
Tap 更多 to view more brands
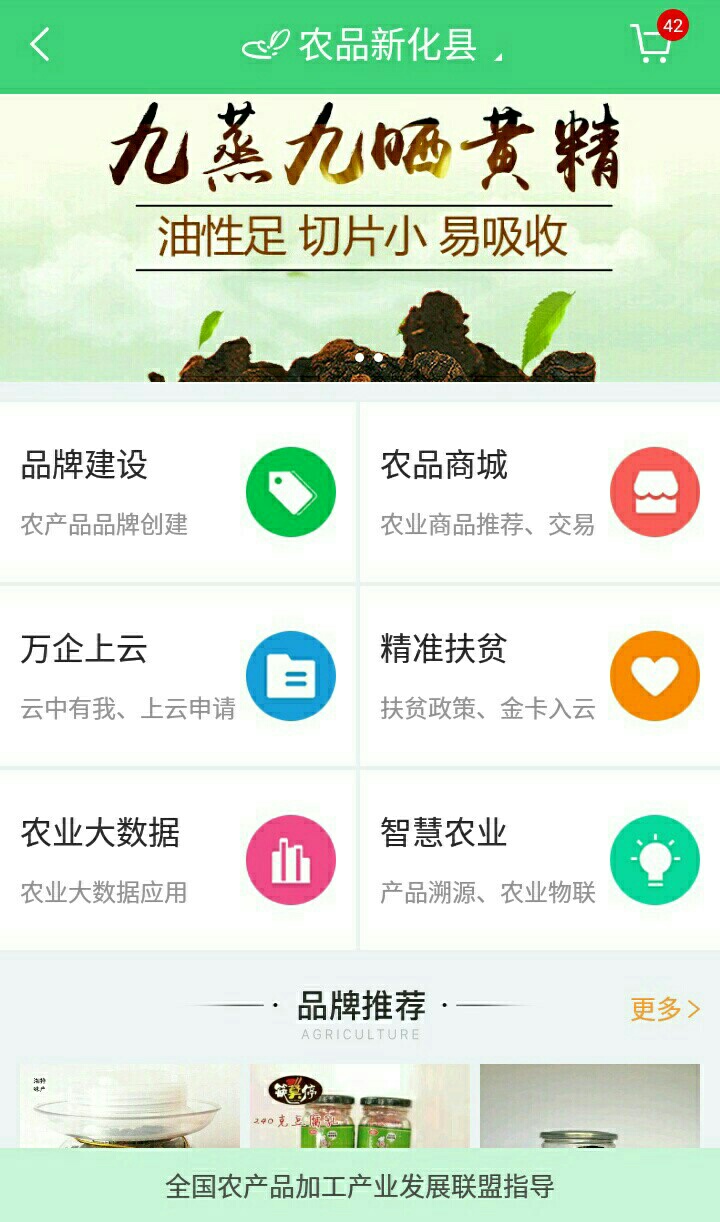[x=665, y=1009]
